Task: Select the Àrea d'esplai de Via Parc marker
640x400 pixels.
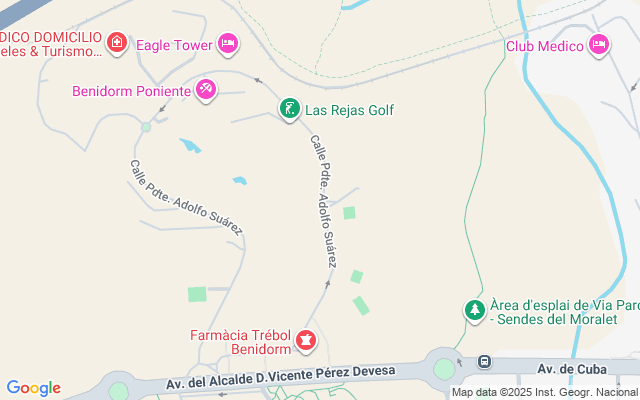Action: point(474,311)
